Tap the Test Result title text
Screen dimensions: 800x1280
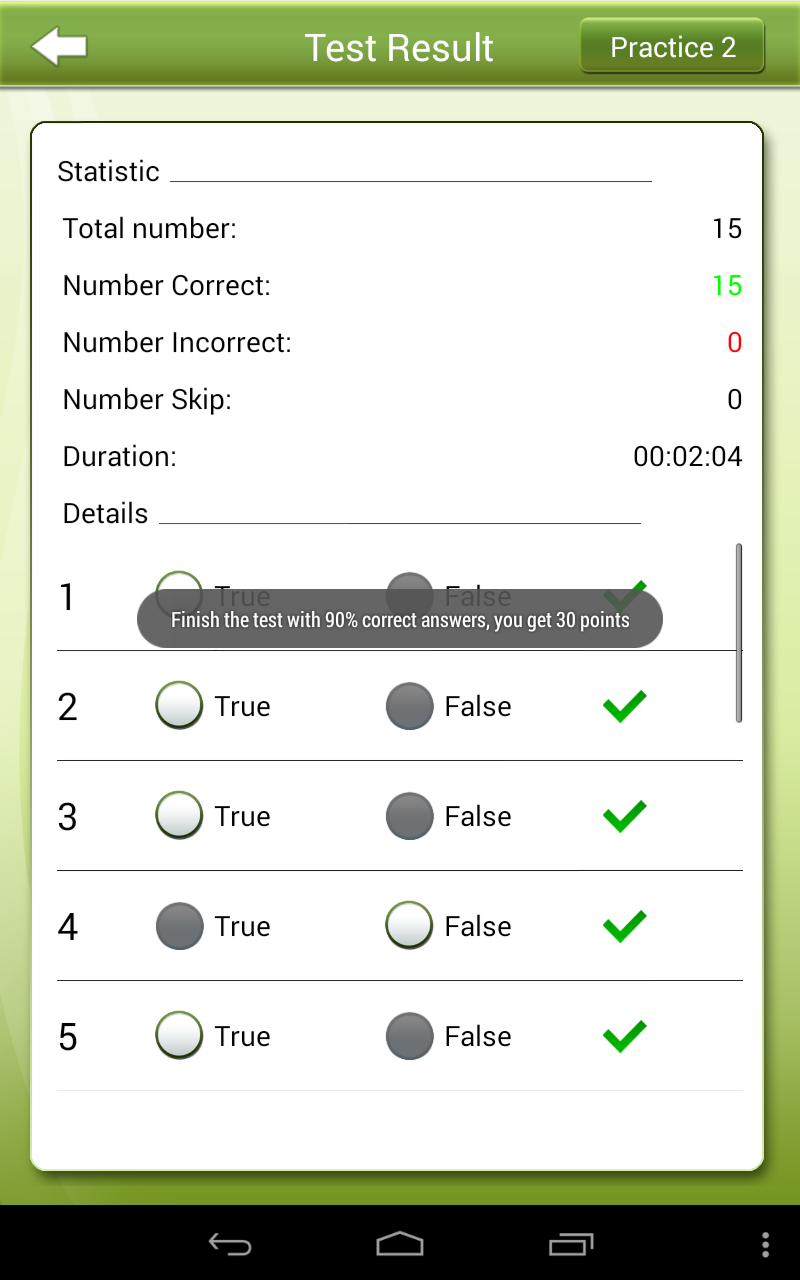pos(399,46)
